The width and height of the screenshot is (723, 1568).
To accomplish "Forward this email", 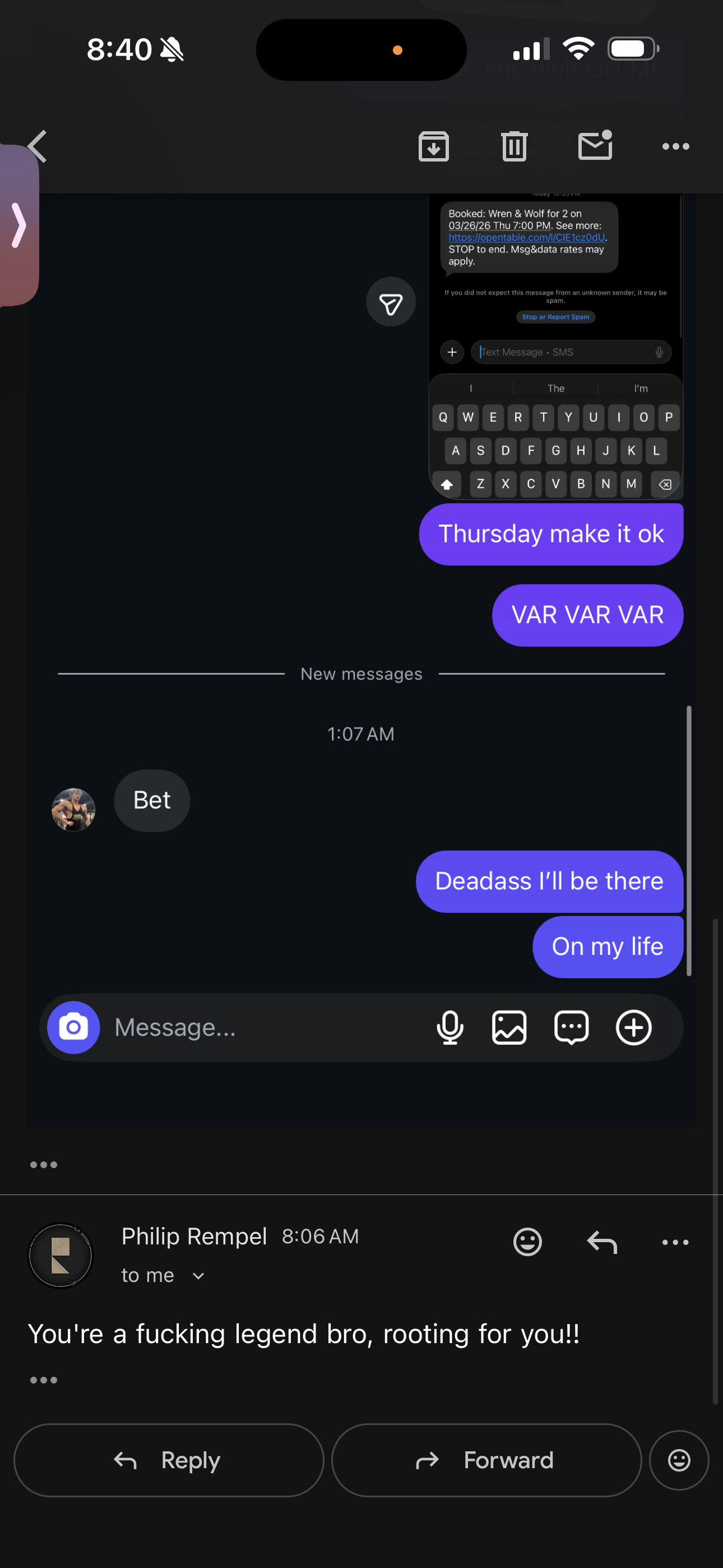I will tap(486, 1460).
